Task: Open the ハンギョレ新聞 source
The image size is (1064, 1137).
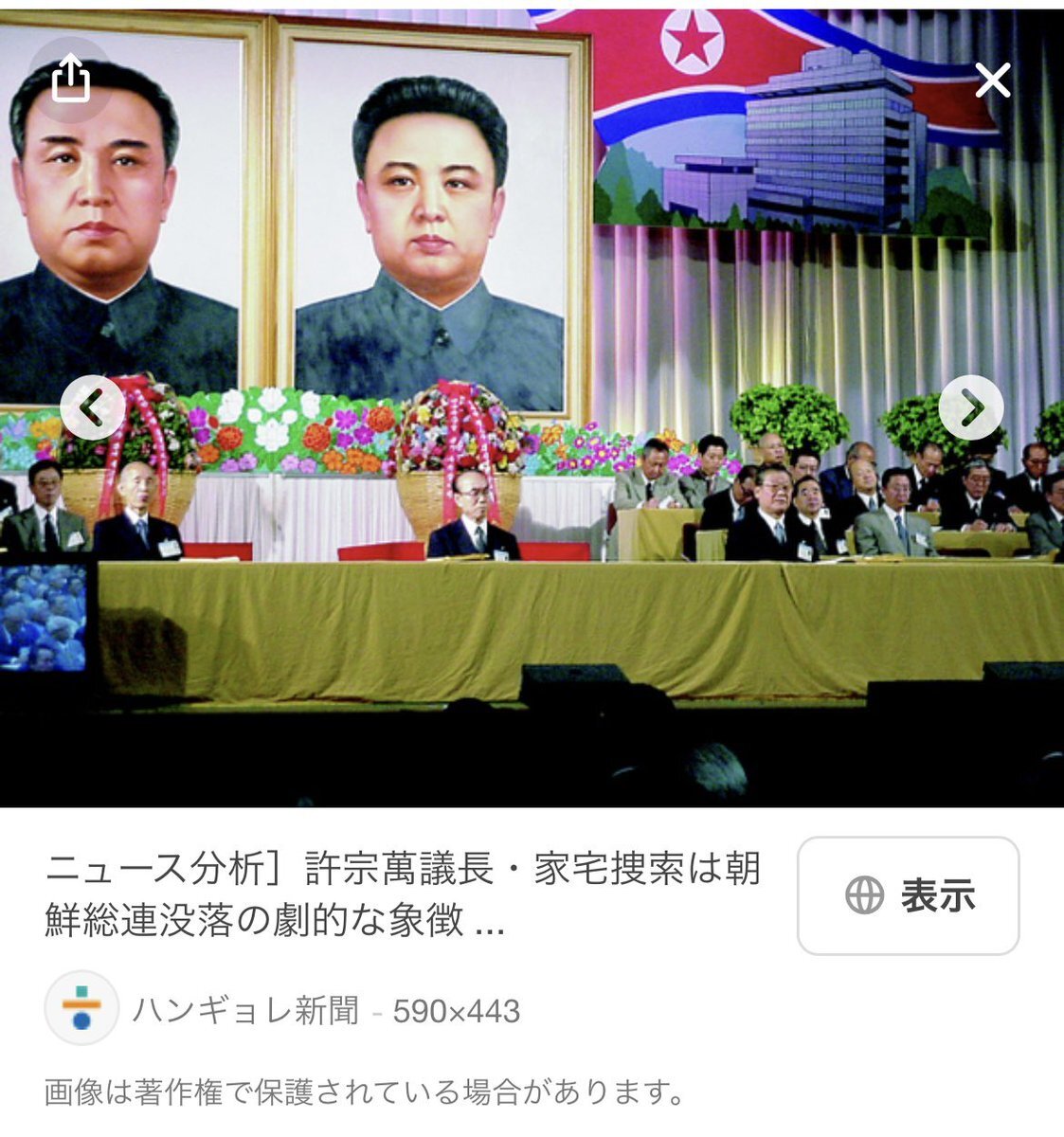Action: [244, 1011]
